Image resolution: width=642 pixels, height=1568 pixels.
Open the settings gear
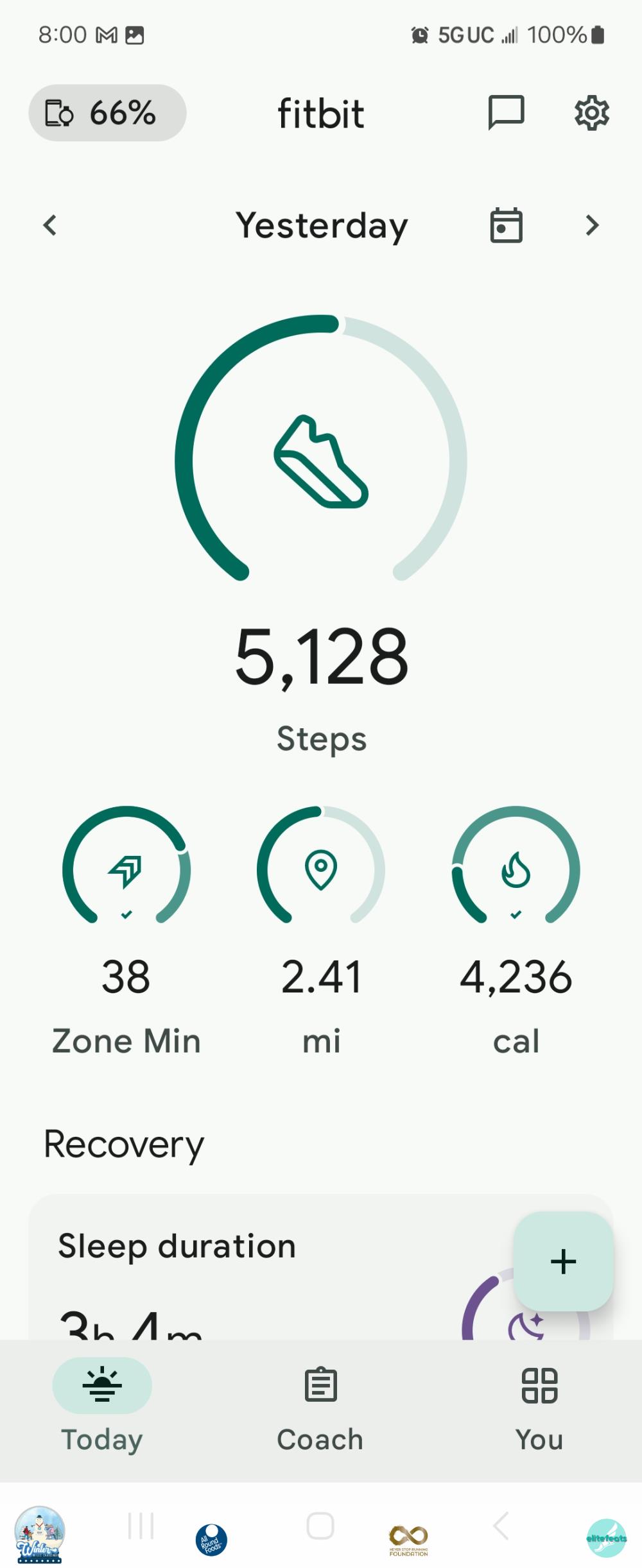point(591,113)
